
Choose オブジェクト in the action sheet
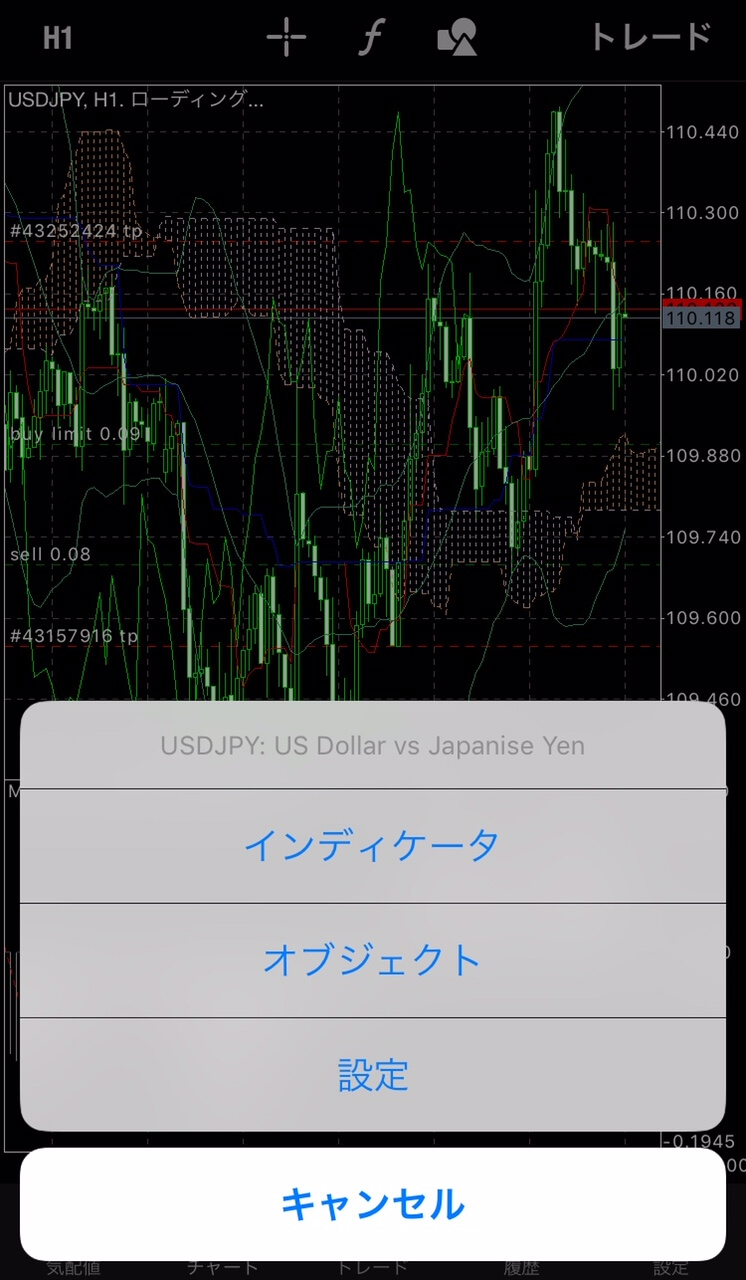click(373, 961)
